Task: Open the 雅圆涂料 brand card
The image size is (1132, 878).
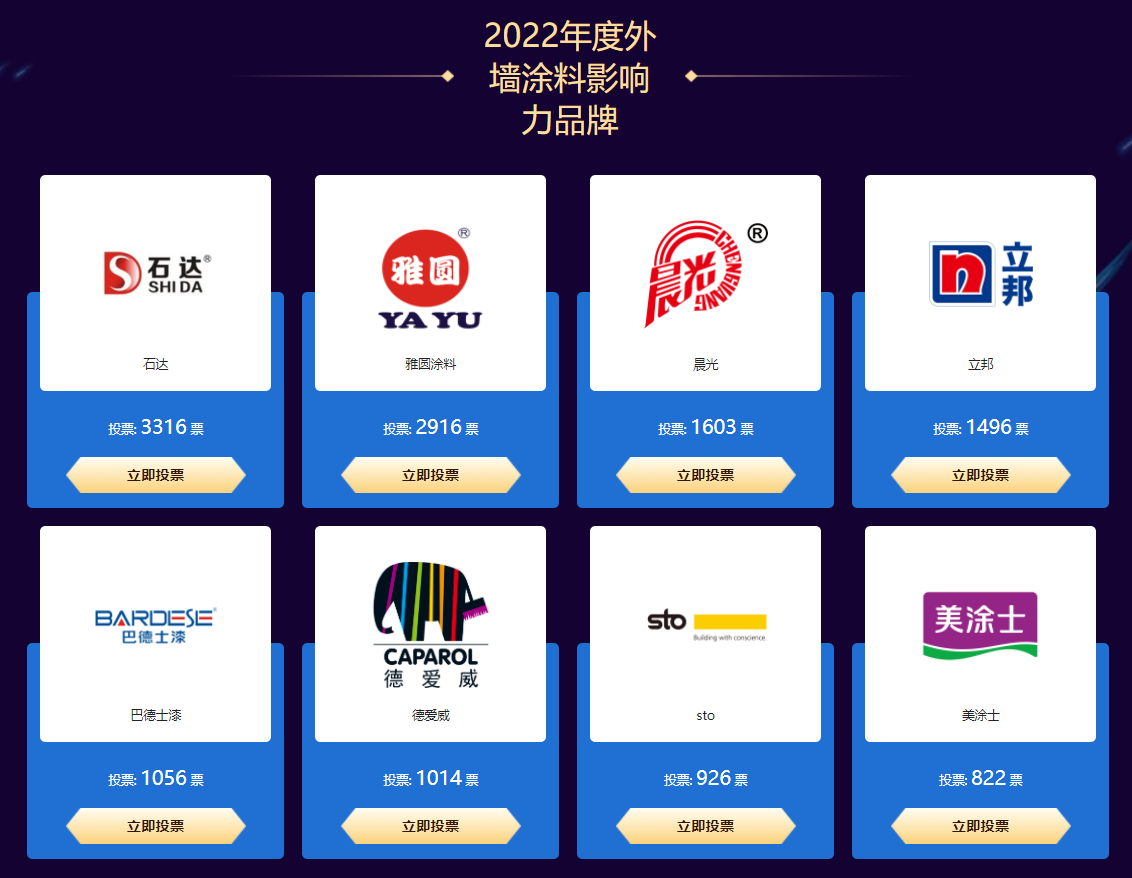Action: click(x=430, y=282)
